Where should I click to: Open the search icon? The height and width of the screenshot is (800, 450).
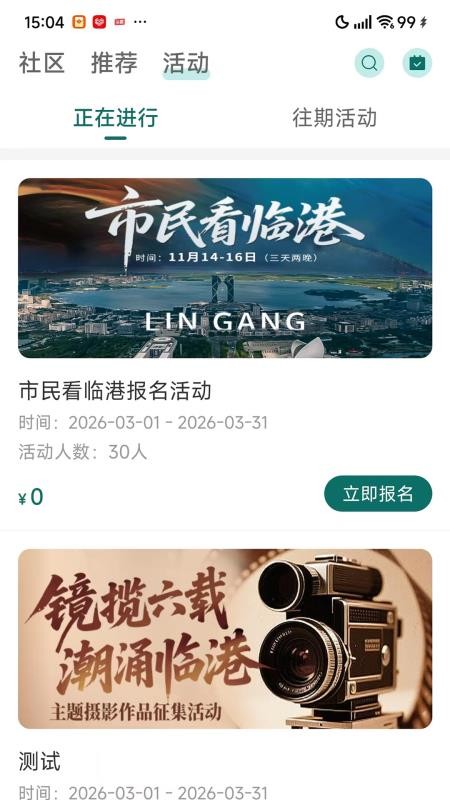pos(369,63)
